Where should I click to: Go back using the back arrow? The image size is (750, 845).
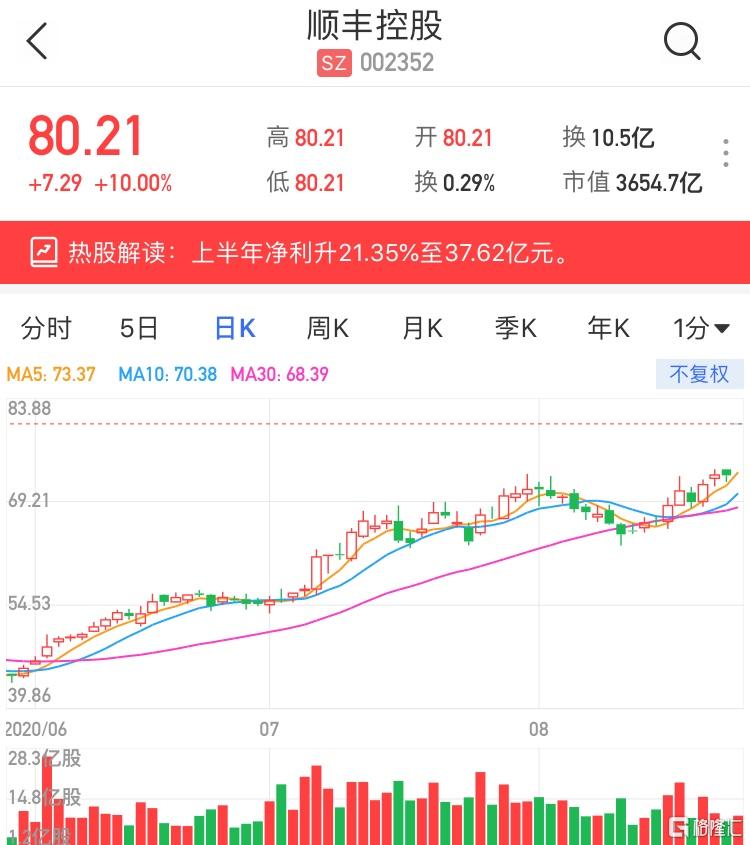pos(38,42)
